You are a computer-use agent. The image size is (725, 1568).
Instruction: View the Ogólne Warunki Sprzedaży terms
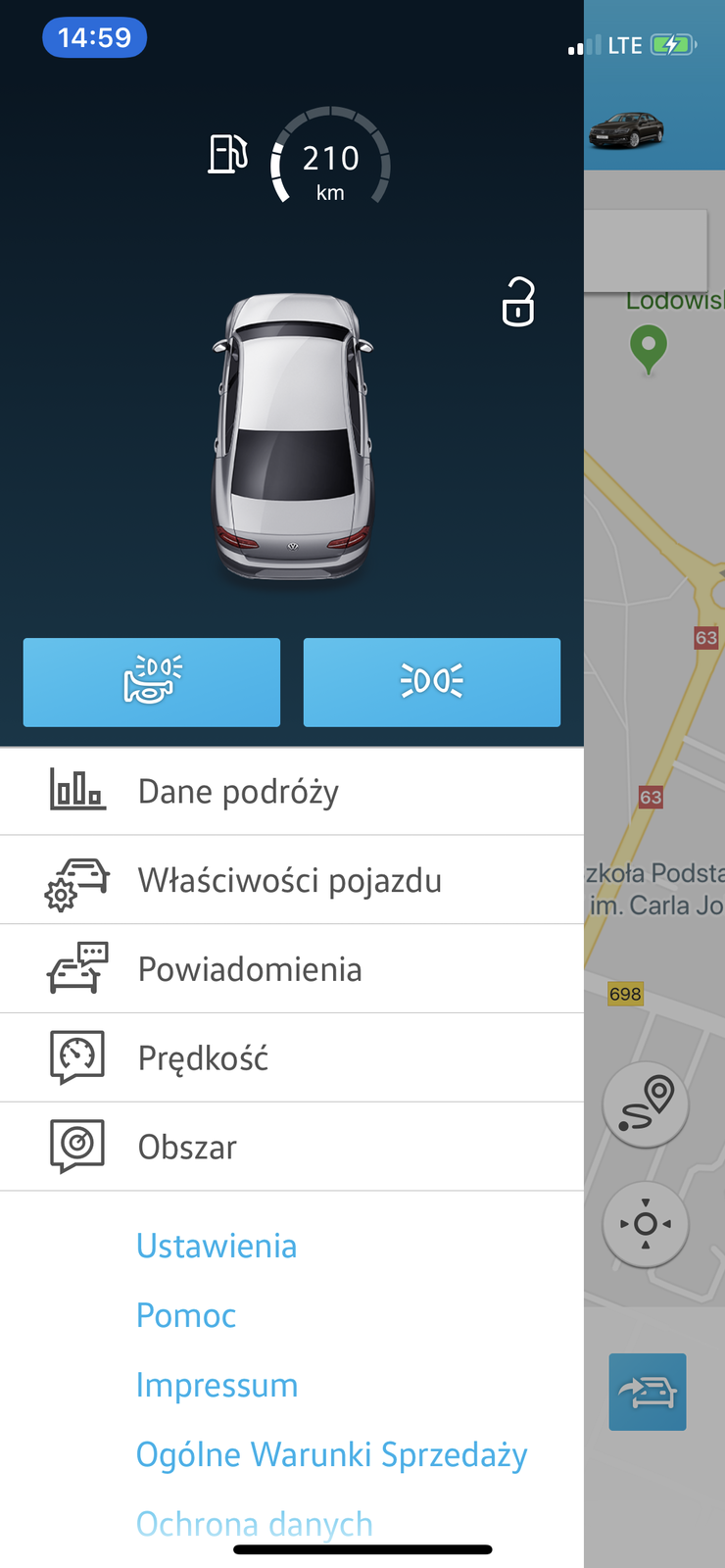(x=331, y=1454)
